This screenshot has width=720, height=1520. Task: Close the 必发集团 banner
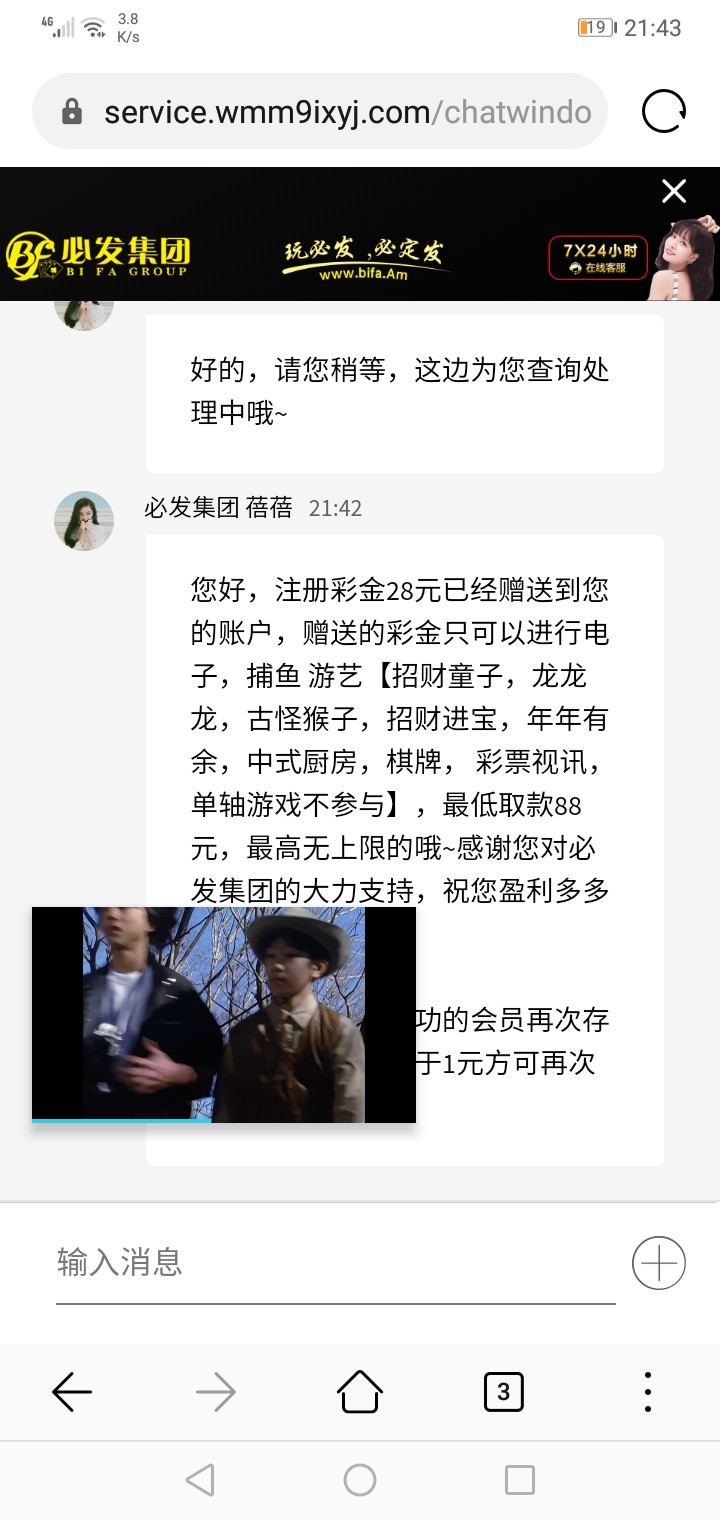(674, 191)
